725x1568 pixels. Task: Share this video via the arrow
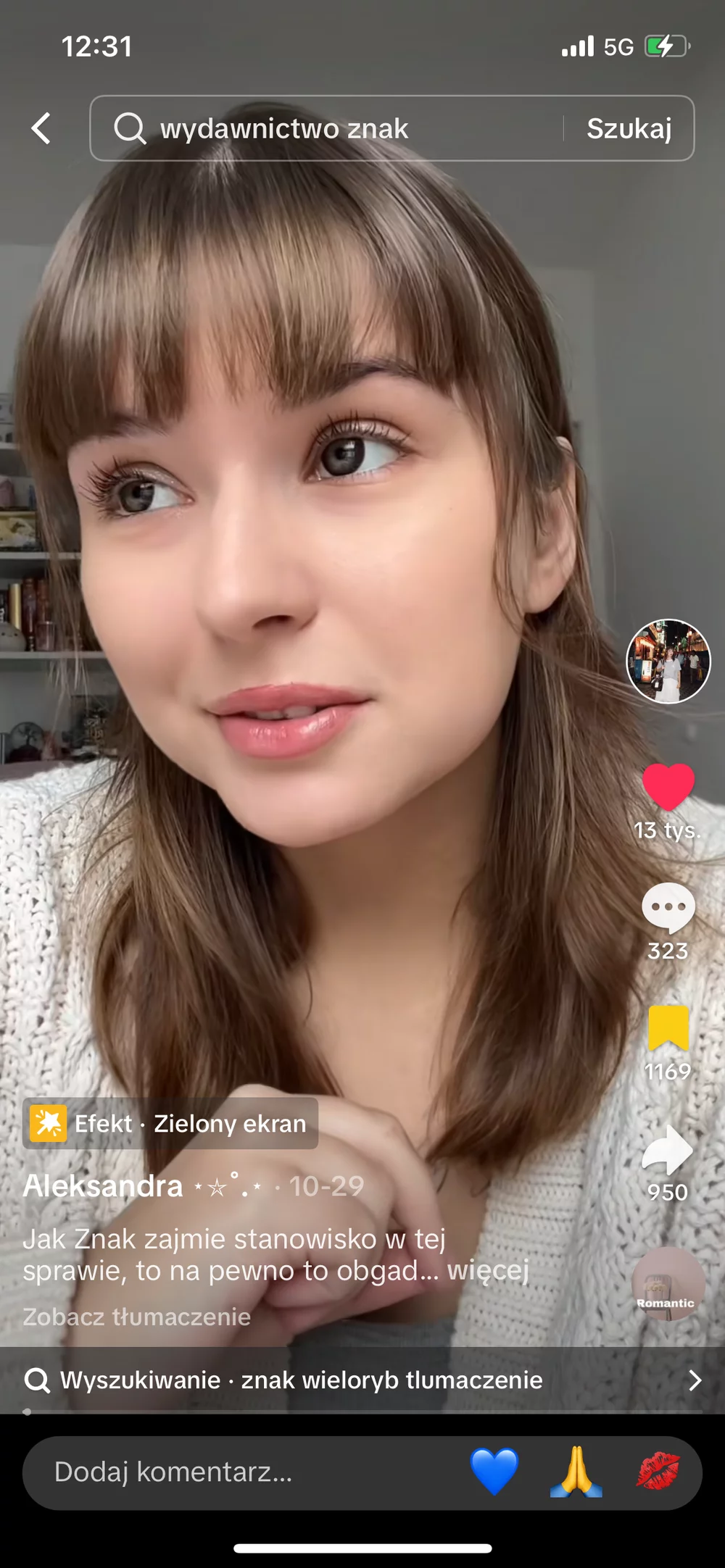click(668, 1149)
